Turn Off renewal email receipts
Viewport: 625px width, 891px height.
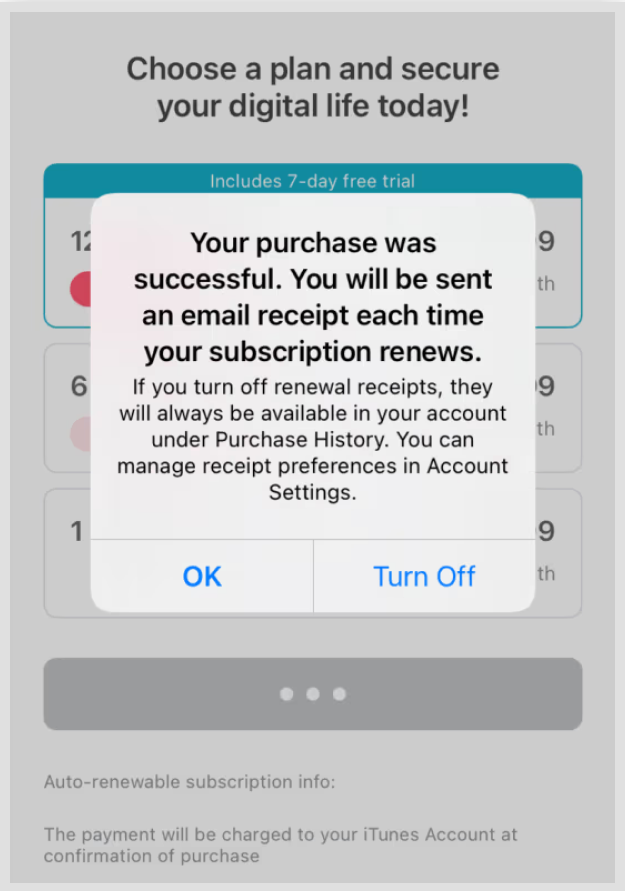pos(424,576)
